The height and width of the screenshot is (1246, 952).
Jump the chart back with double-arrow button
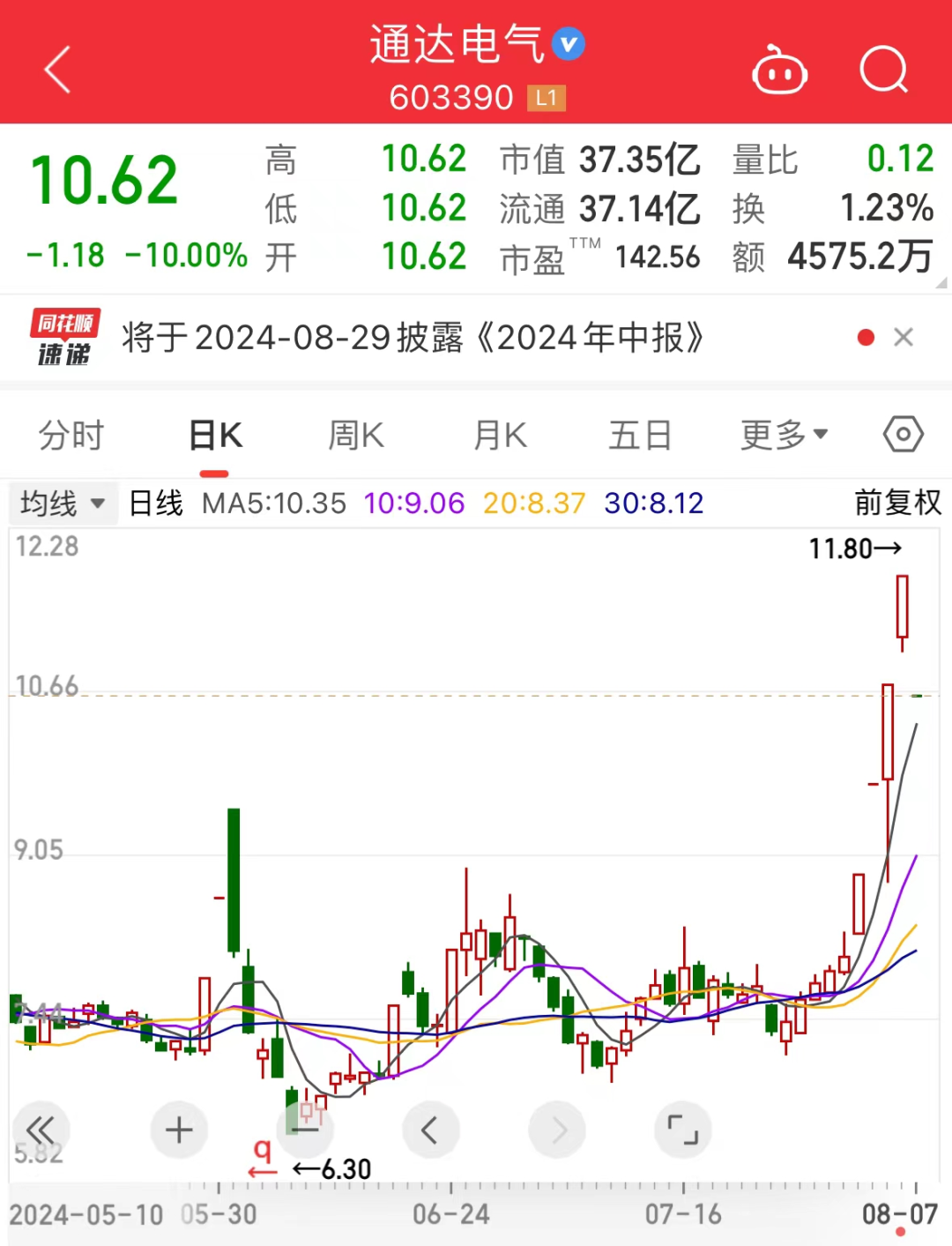tap(41, 1130)
